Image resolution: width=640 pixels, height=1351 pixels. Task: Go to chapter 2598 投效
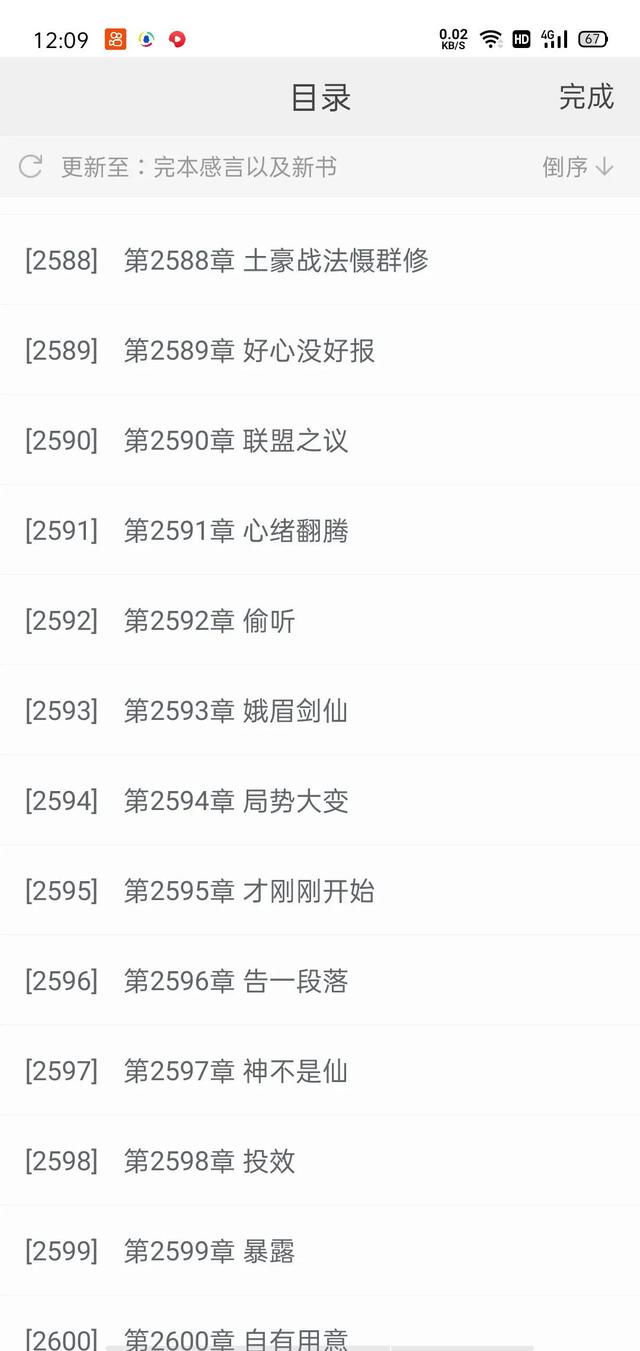click(320, 1160)
